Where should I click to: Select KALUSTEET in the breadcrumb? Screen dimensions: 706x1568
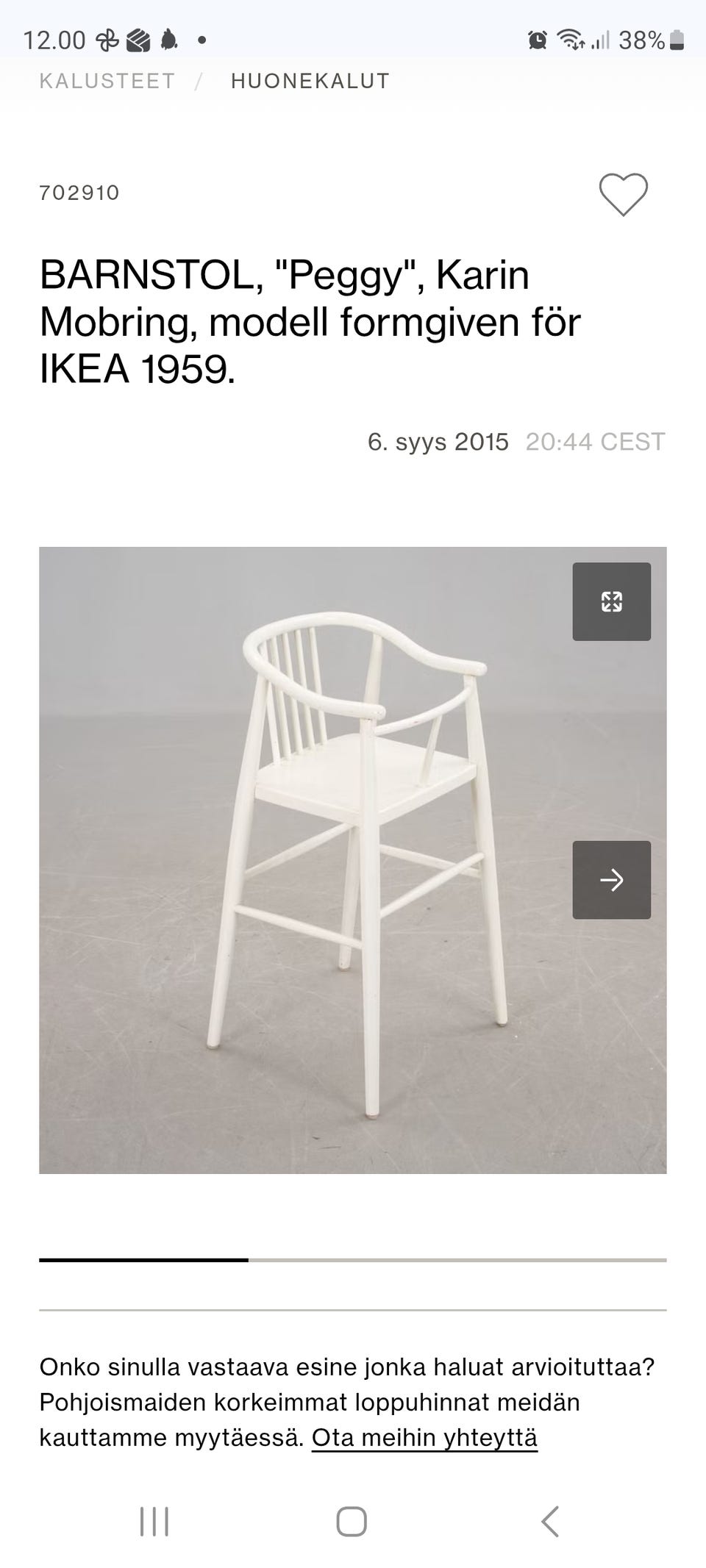(x=107, y=81)
